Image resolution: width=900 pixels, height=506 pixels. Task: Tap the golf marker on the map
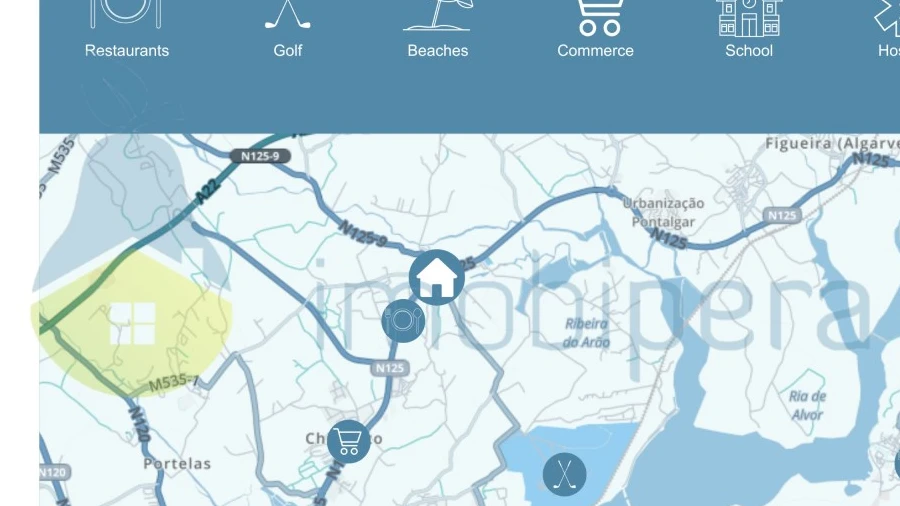tap(564, 474)
